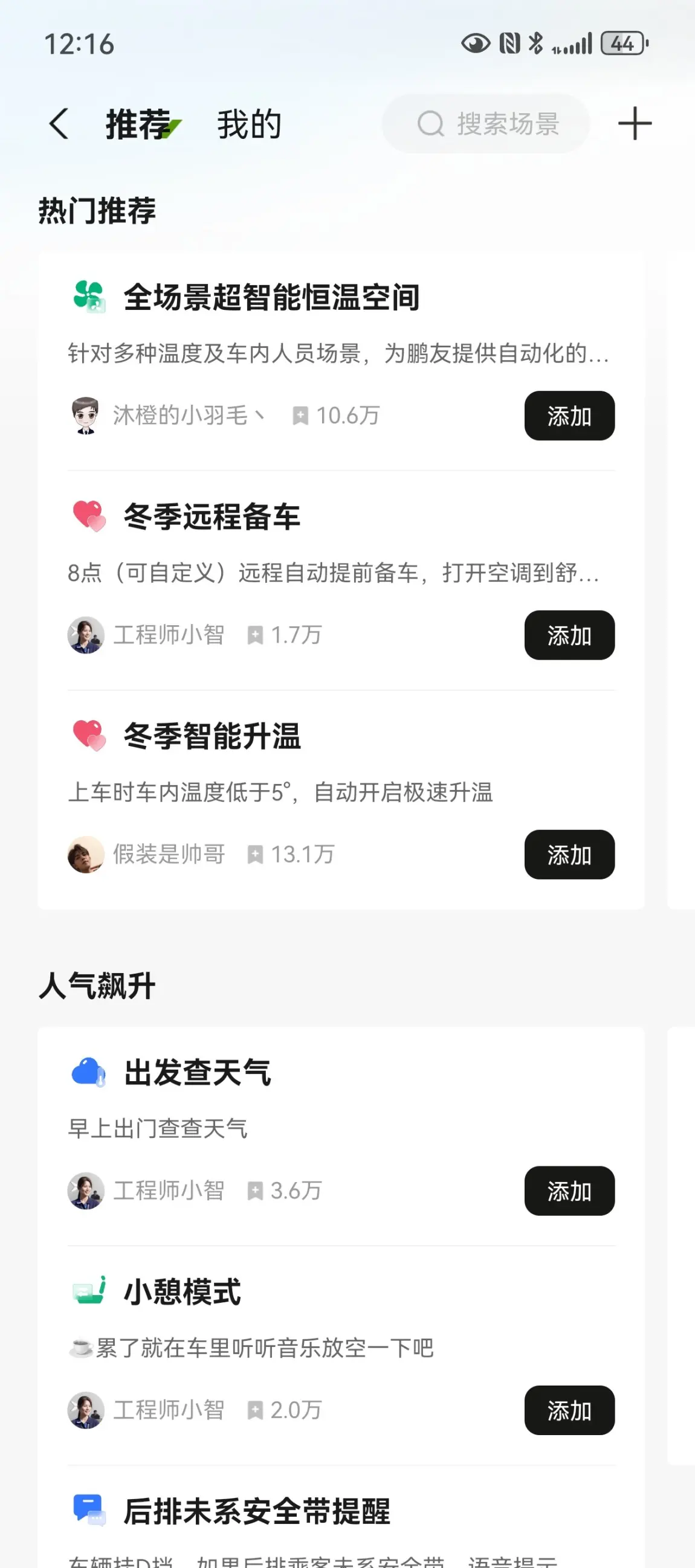Add the 出发查天气 scene

point(569,1190)
